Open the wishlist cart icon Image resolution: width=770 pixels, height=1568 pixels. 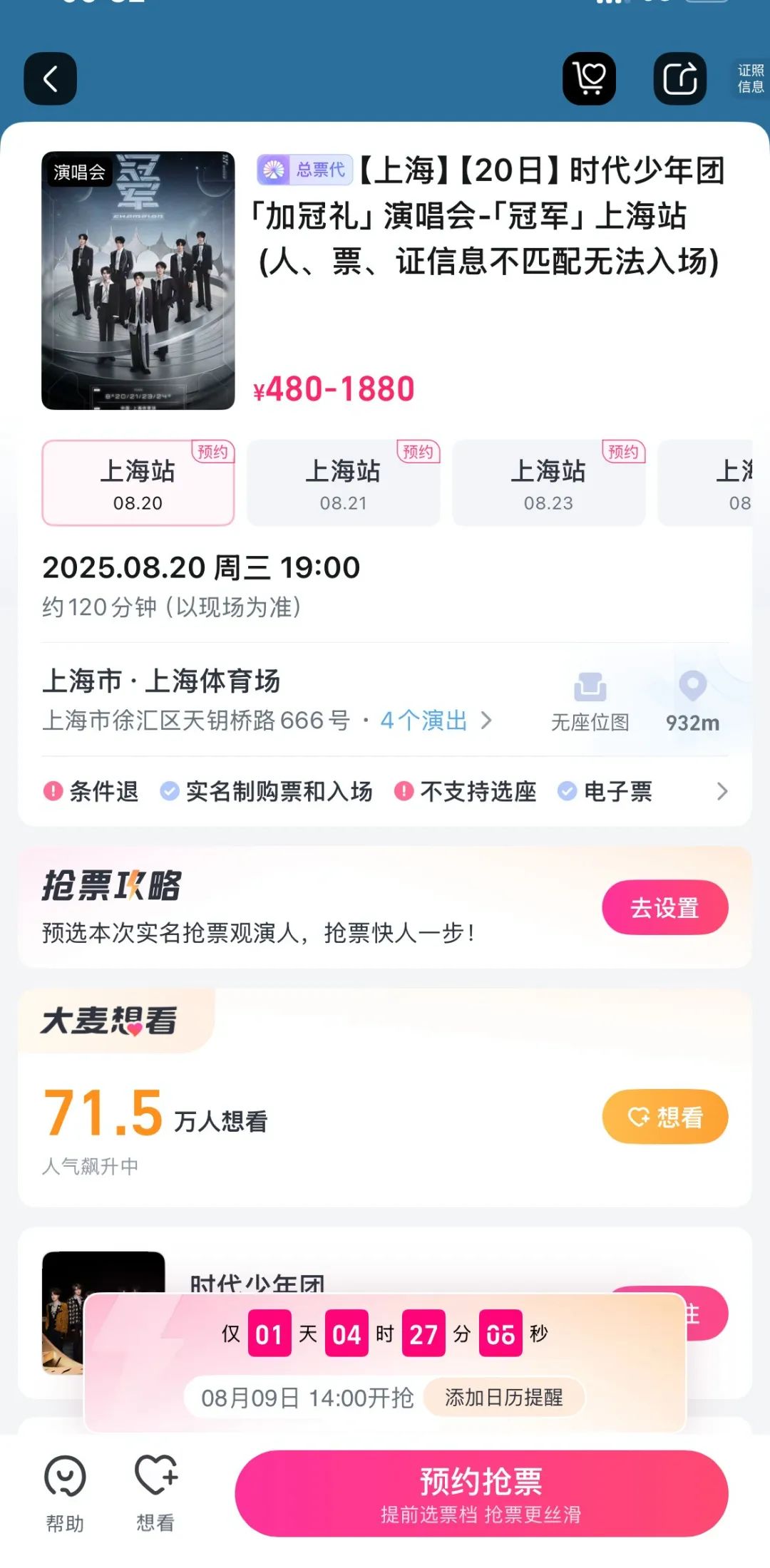click(589, 78)
